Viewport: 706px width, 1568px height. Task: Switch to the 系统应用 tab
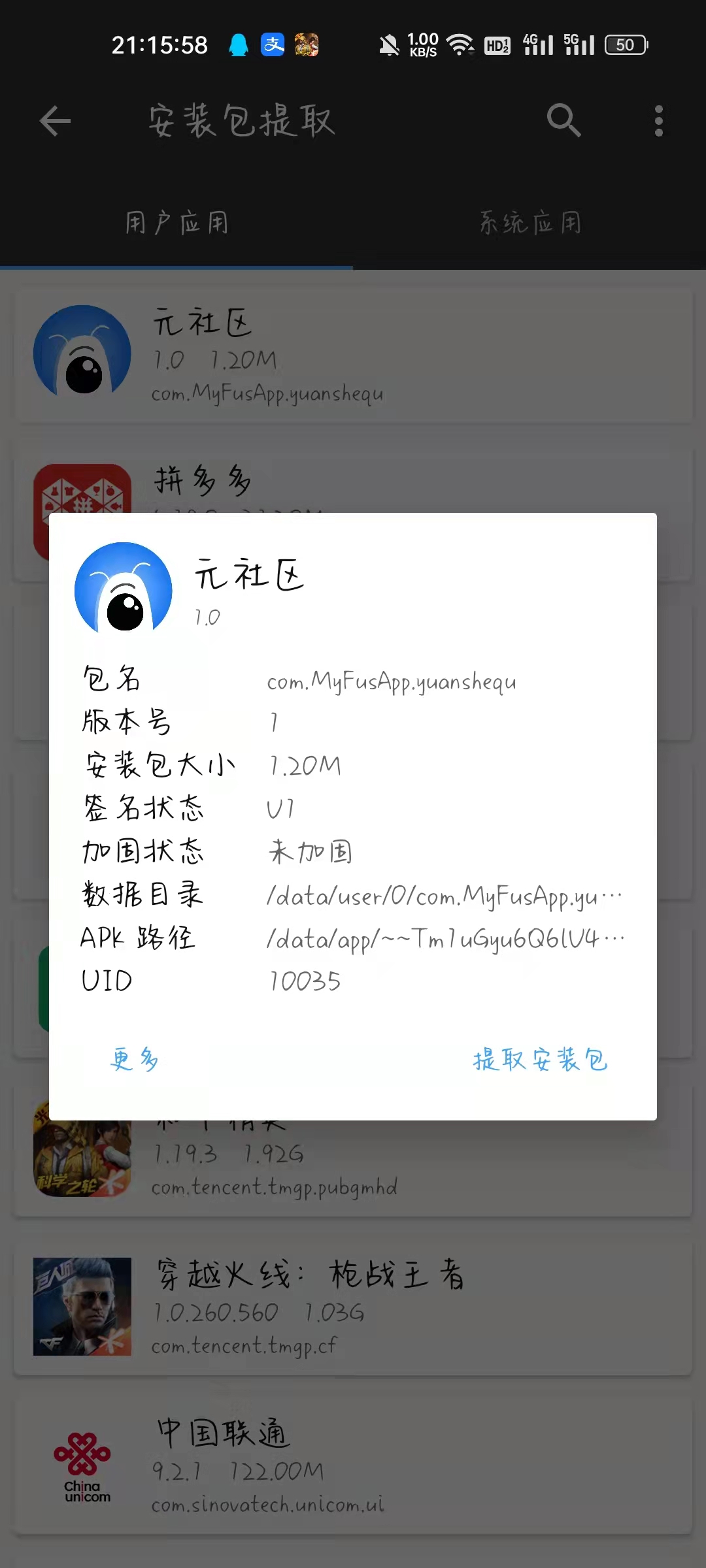click(x=529, y=223)
